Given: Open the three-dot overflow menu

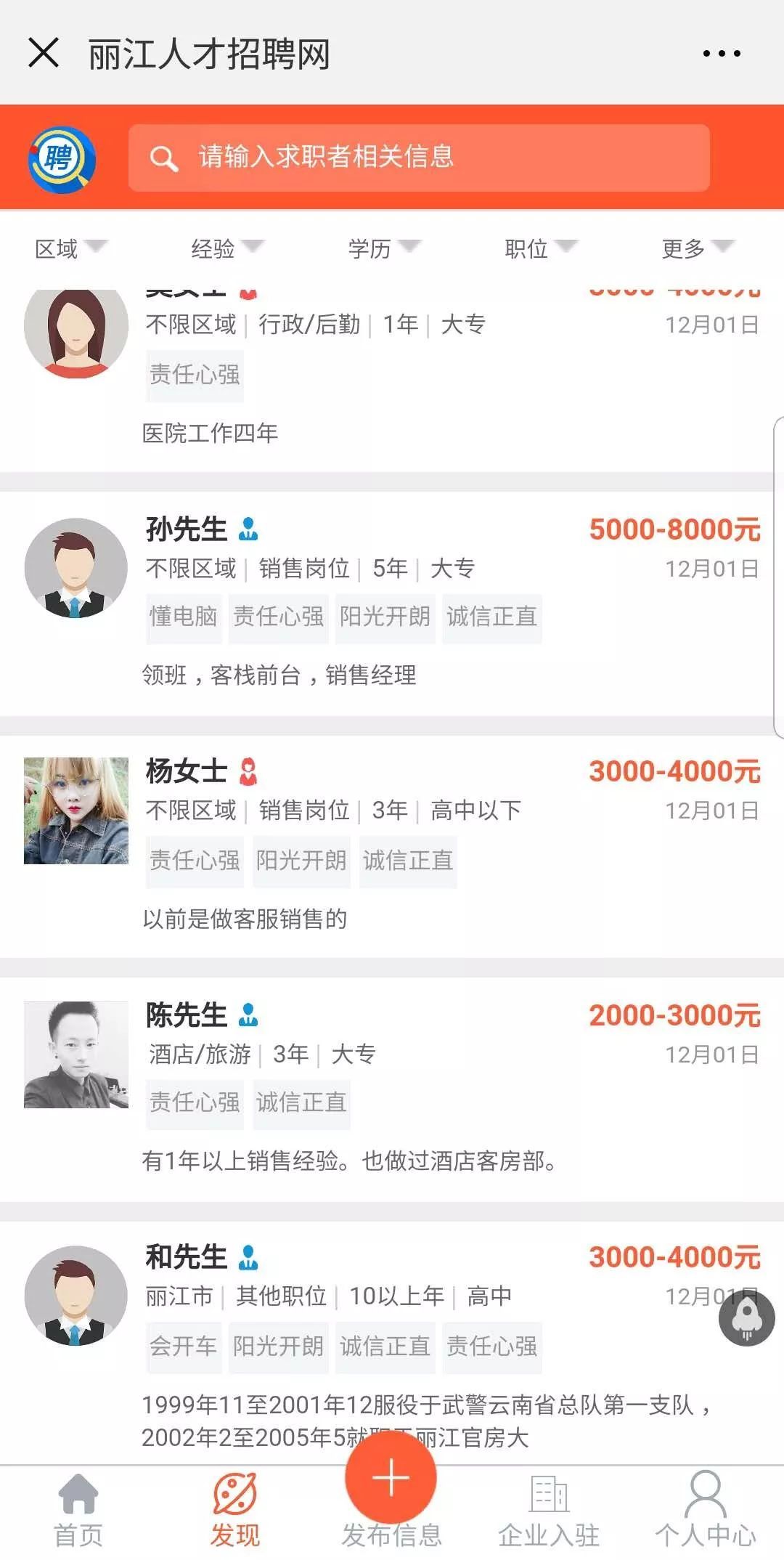Looking at the screenshot, I should point(722,54).
